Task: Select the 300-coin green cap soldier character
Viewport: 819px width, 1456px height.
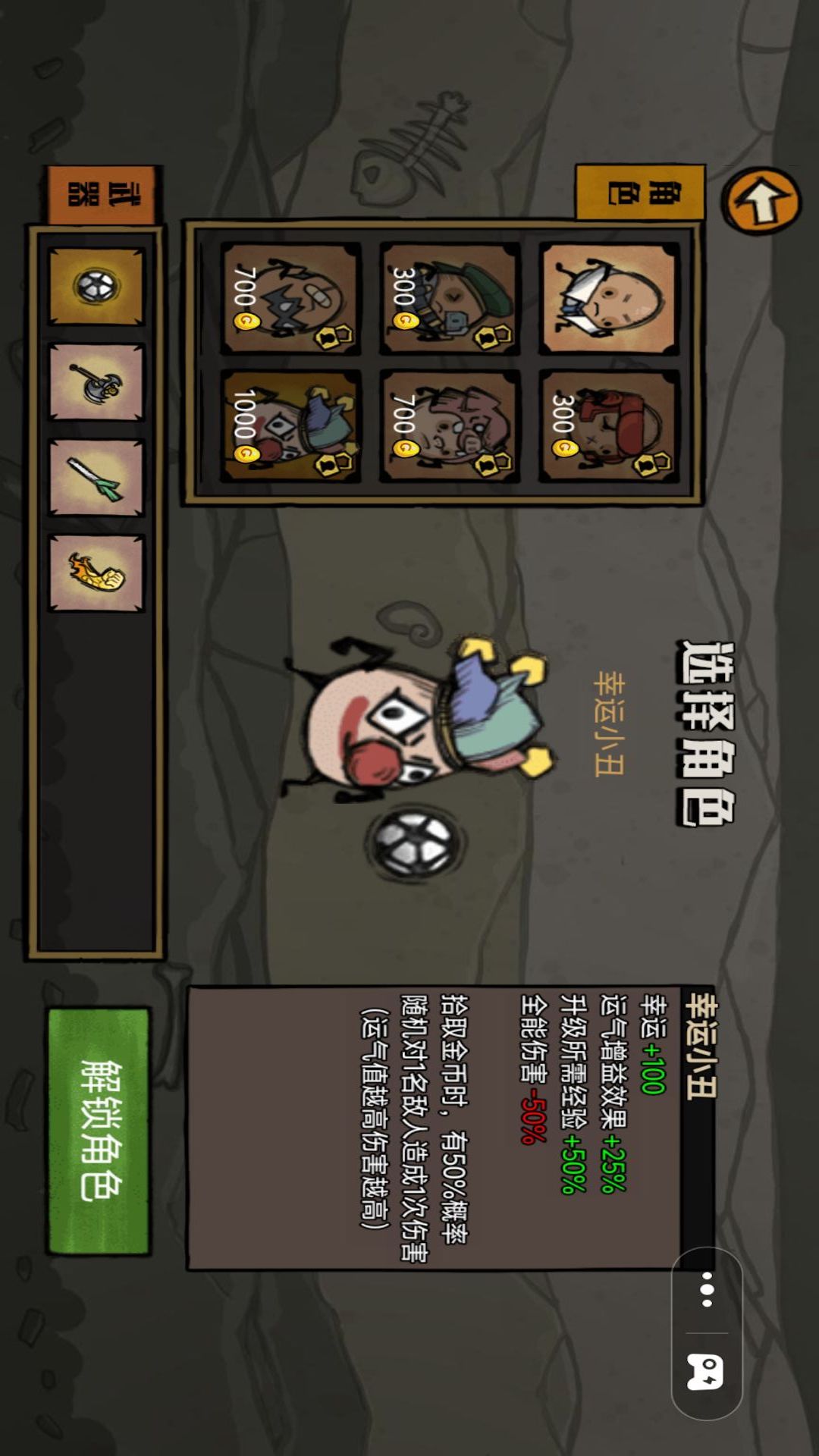Action: [x=450, y=299]
